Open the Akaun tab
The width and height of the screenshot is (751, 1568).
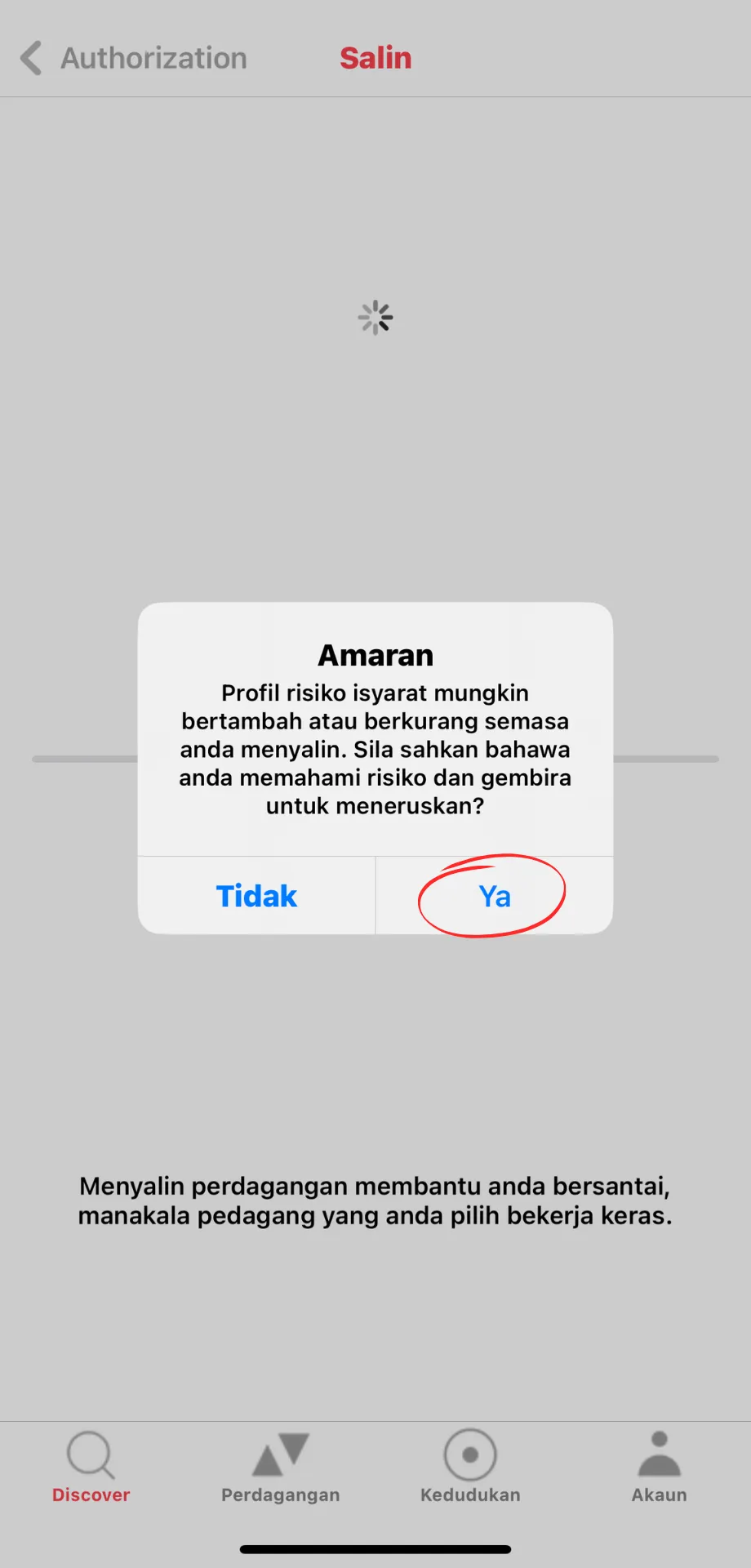click(x=659, y=1468)
